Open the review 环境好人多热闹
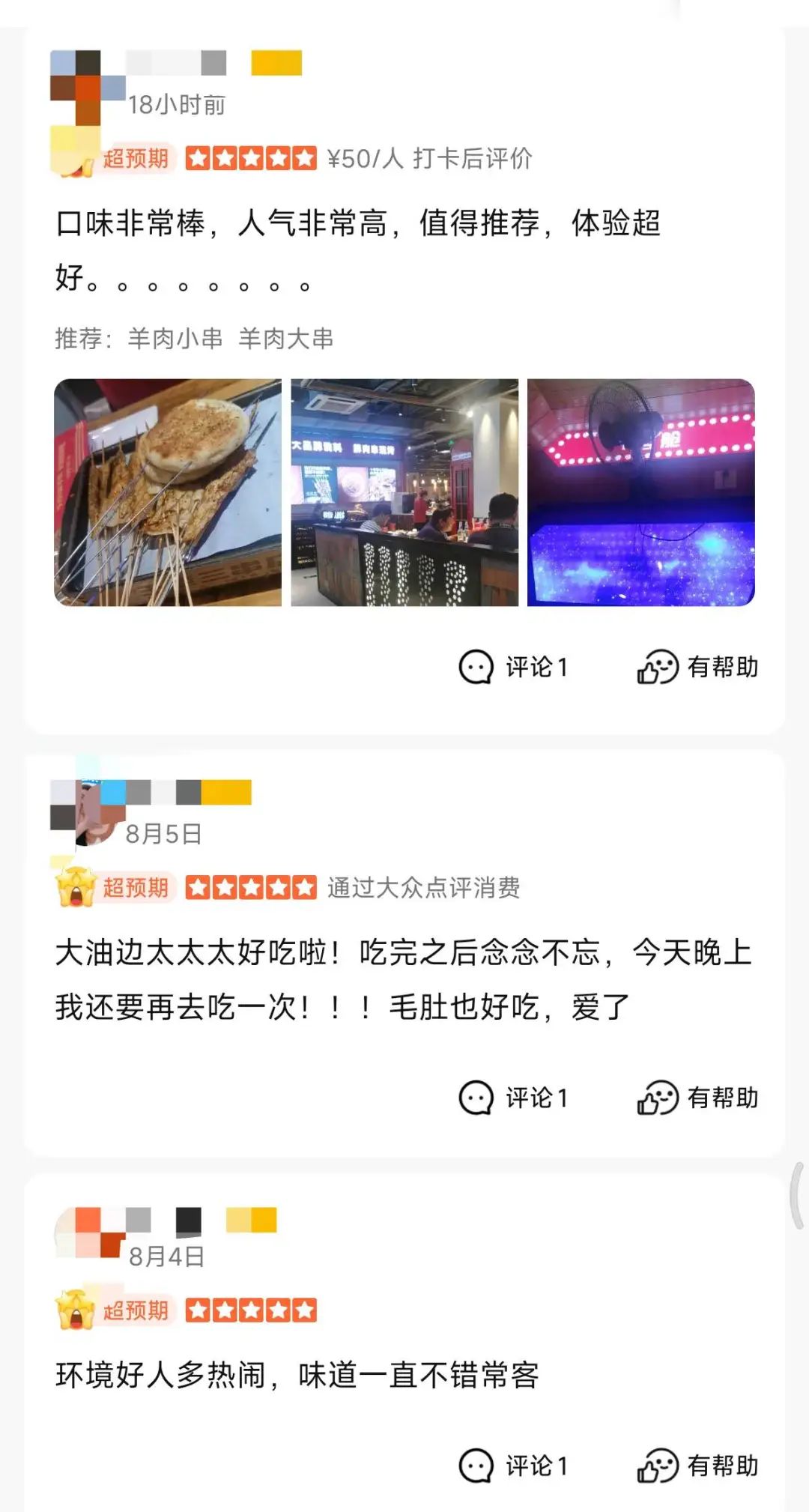This screenshot has width=809, height=1512. (297, 1376)
